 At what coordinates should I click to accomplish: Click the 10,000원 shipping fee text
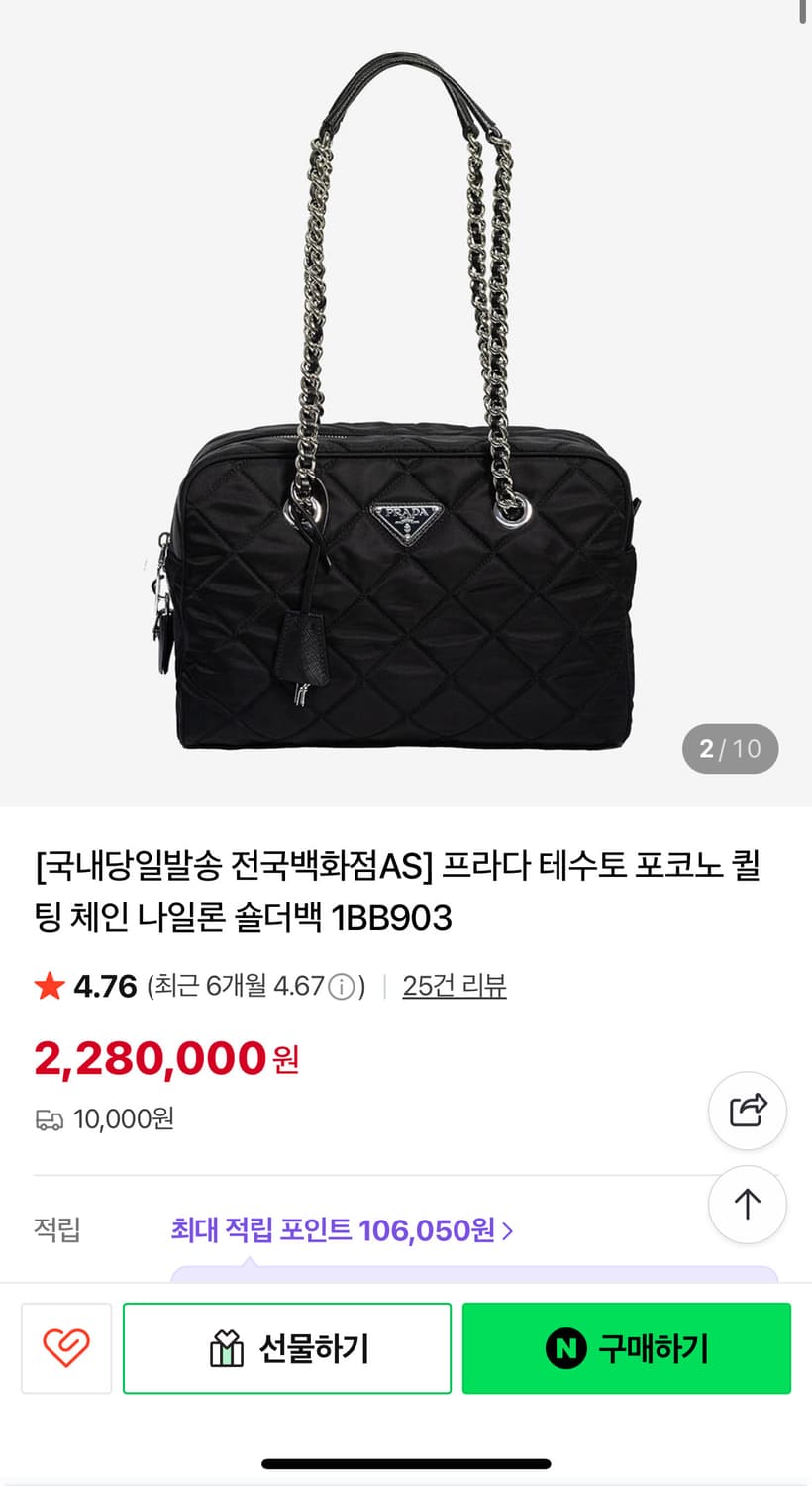tap(122, 1119)
